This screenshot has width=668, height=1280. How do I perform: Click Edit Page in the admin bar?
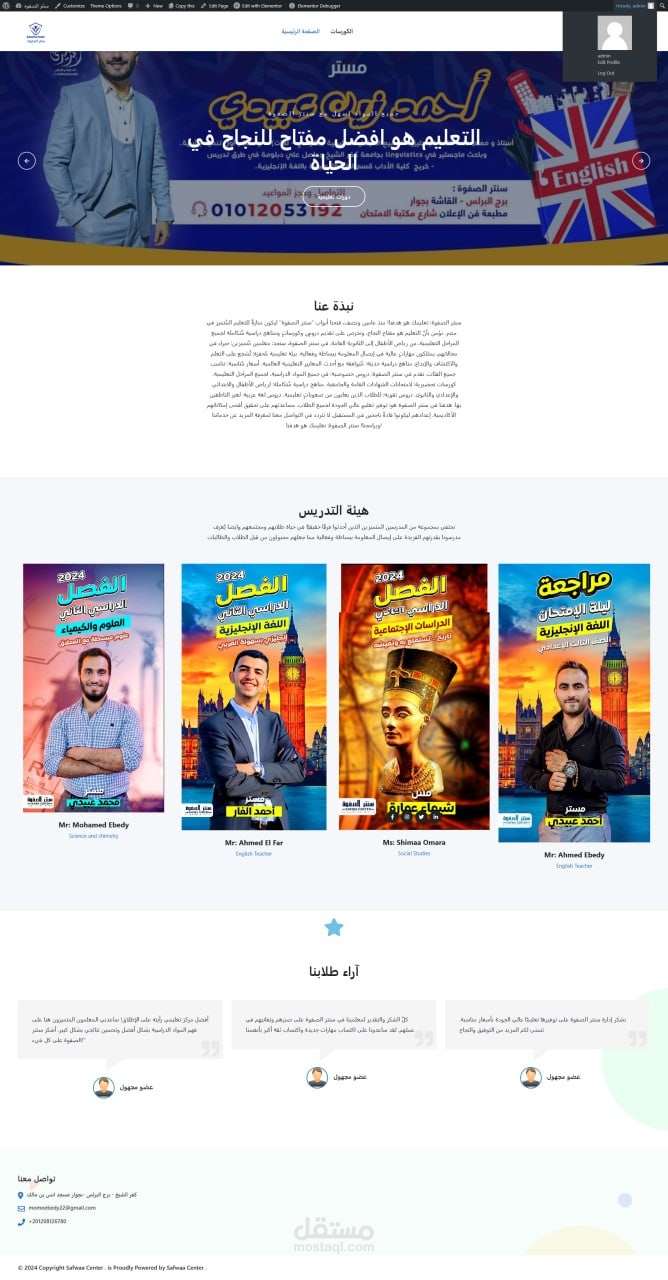[216, 5]
